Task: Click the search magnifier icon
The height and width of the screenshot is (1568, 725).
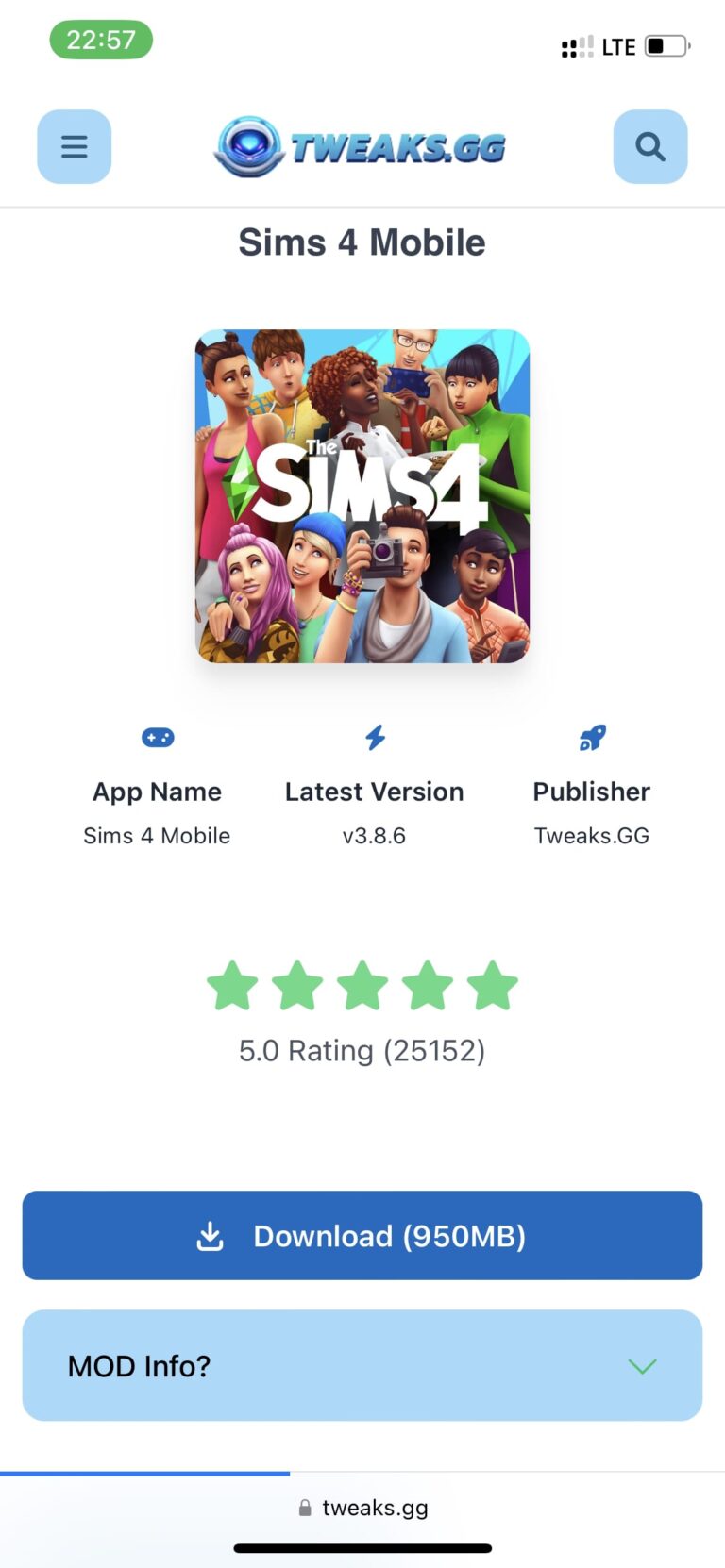Action: pyautogui.click(x=649, y=146)
